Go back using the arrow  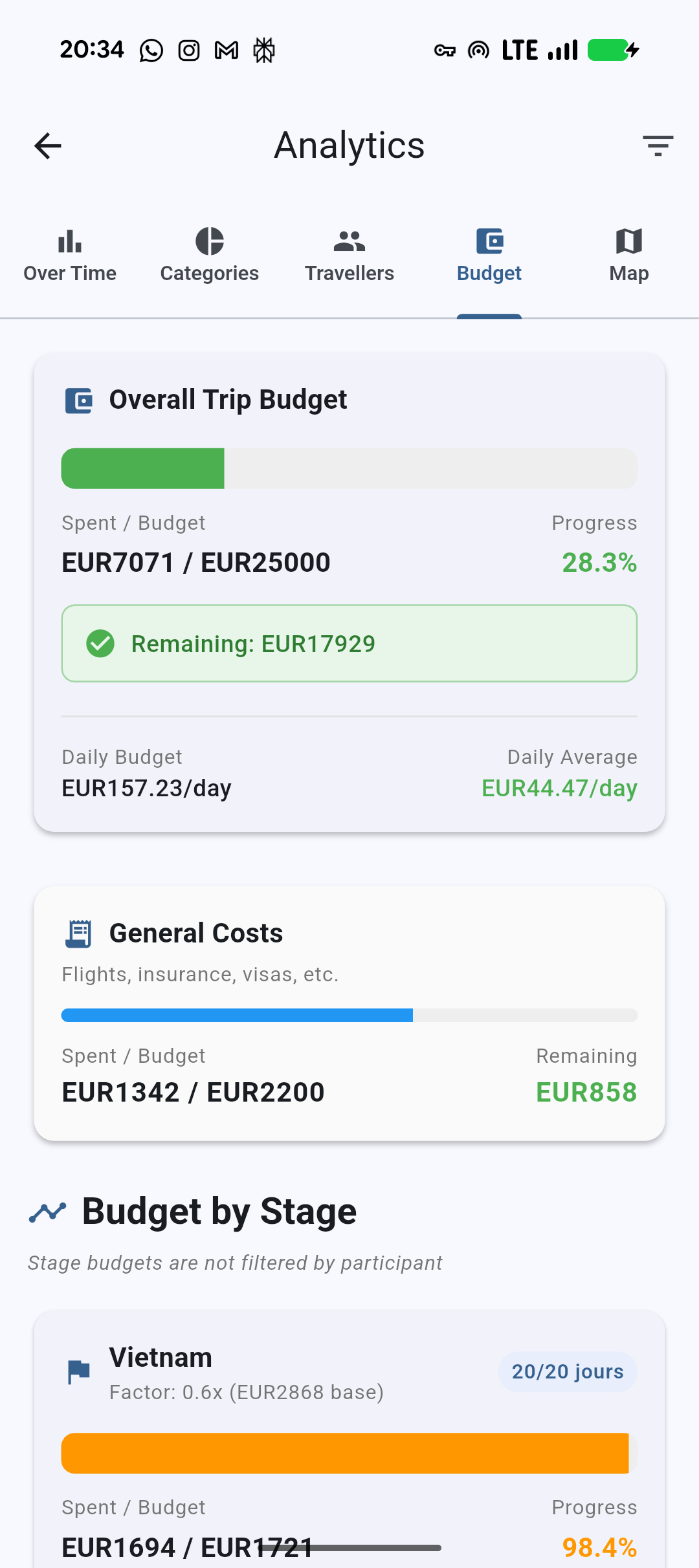tap(47, 146)
